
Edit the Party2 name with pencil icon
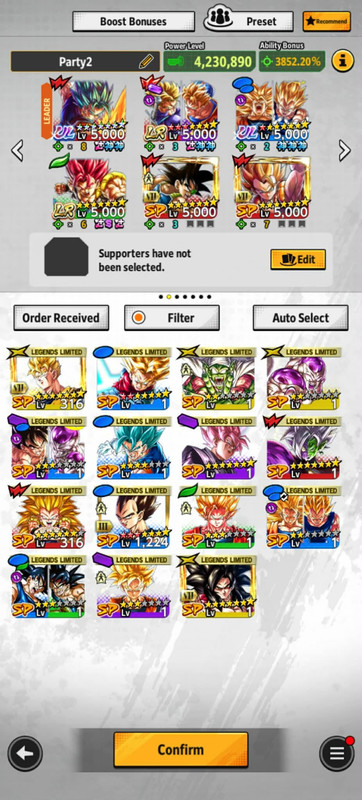click(x=146, y=62)
